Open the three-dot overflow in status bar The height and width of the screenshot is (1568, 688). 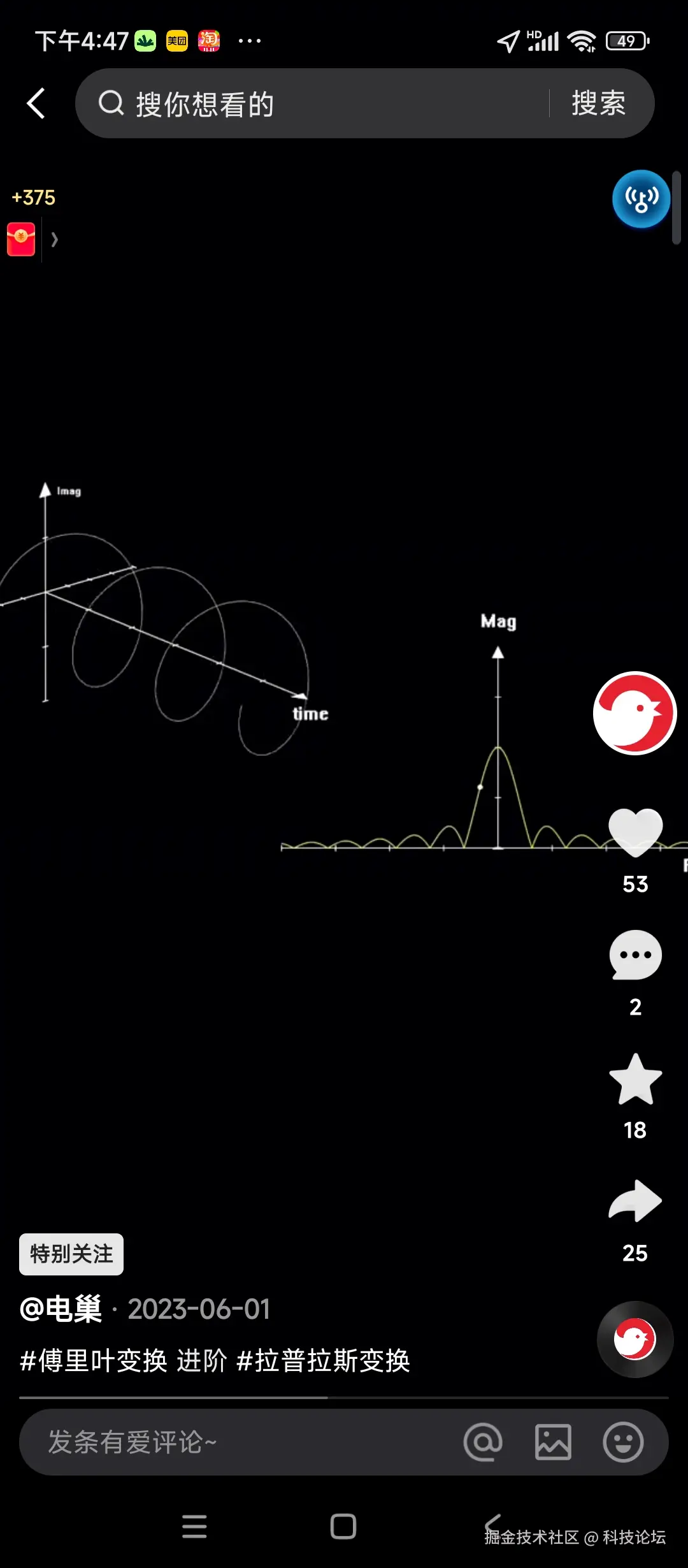248,40
